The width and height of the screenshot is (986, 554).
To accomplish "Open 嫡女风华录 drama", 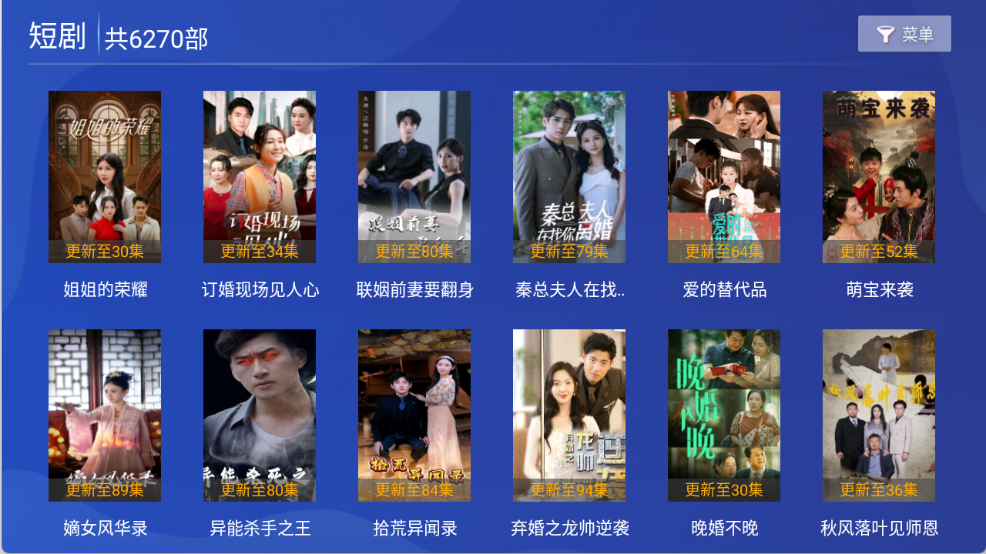I will click(x=105, y=415).
